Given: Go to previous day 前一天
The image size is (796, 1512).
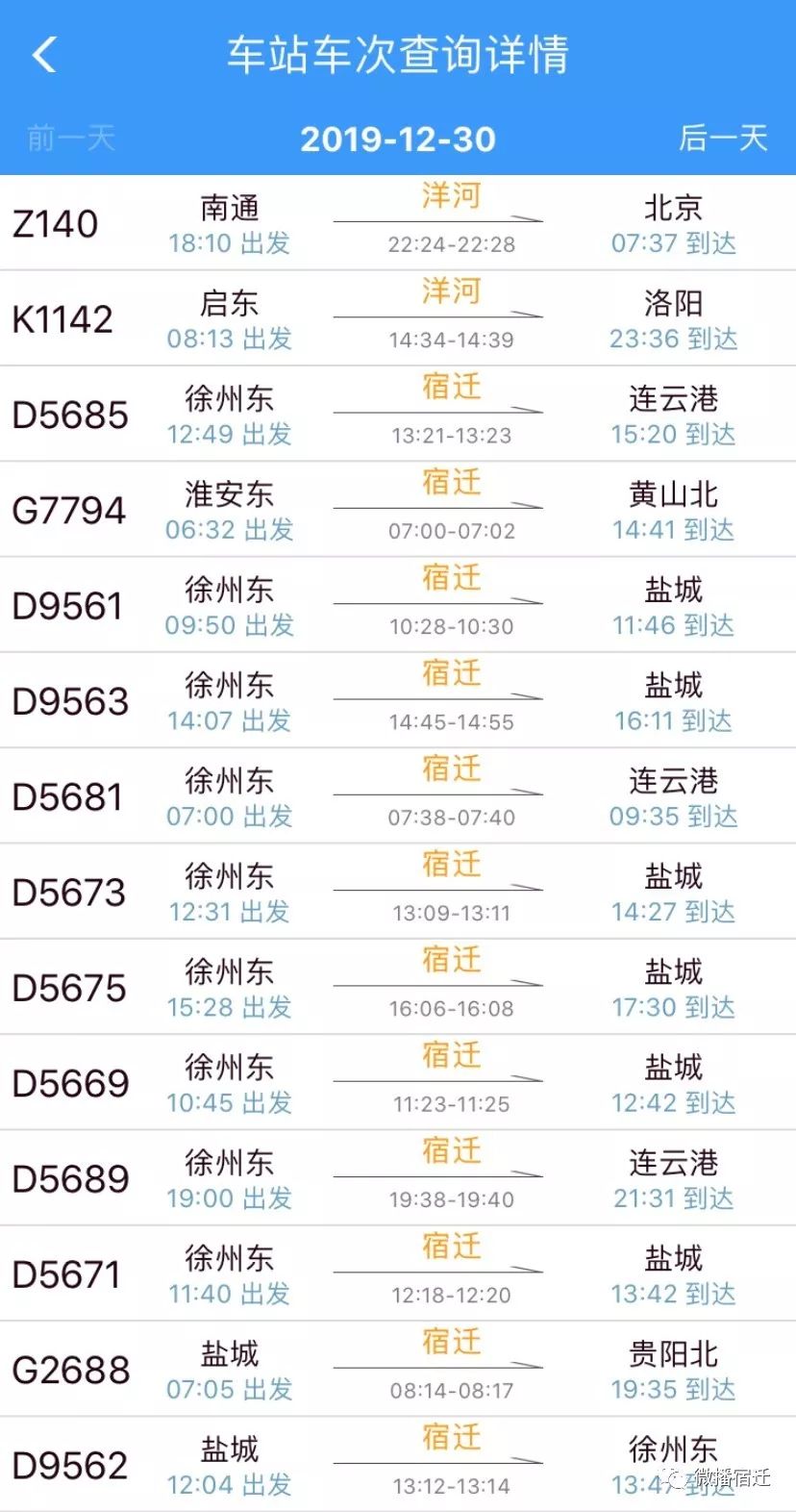Looking at the screenshot, I should [x=71, y=139].
